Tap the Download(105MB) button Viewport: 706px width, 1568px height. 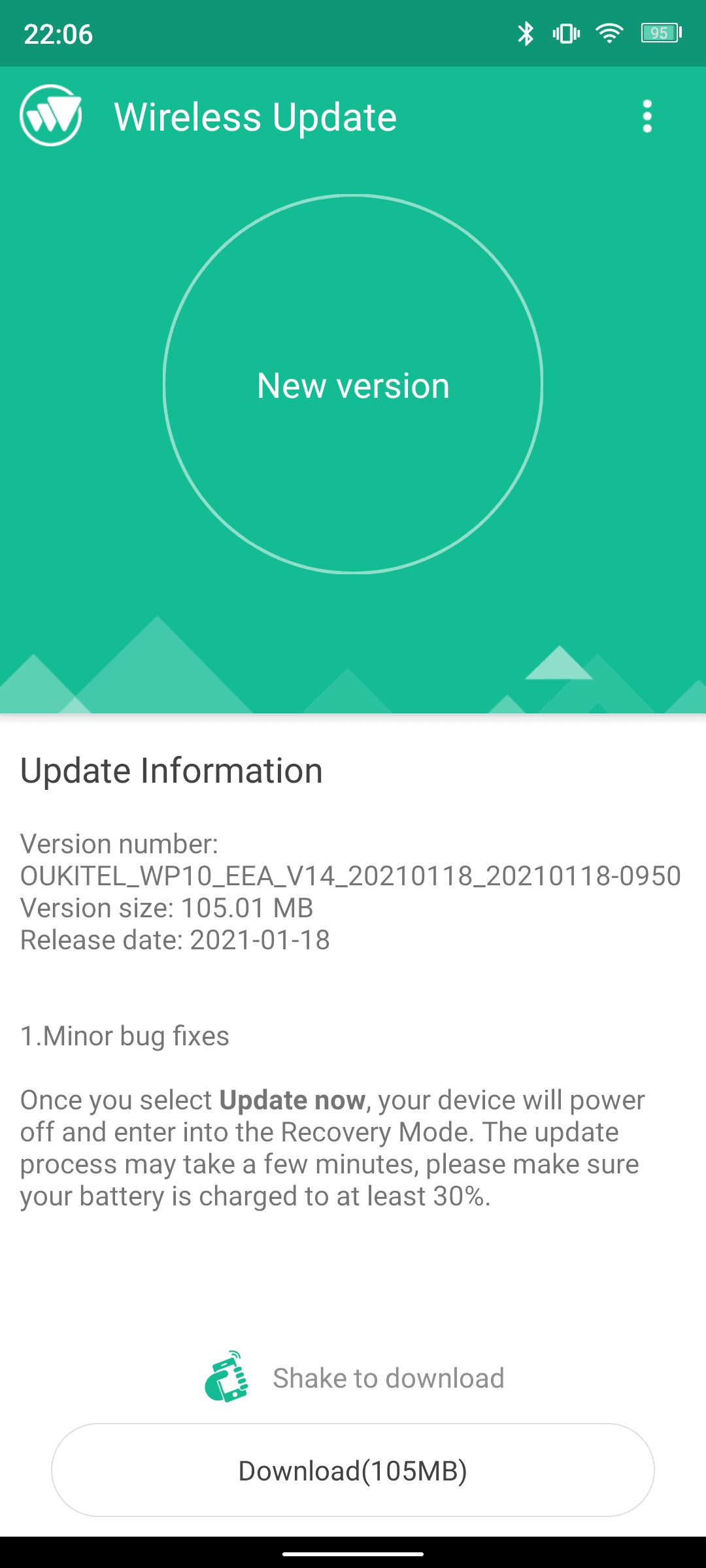[353, 1470]
